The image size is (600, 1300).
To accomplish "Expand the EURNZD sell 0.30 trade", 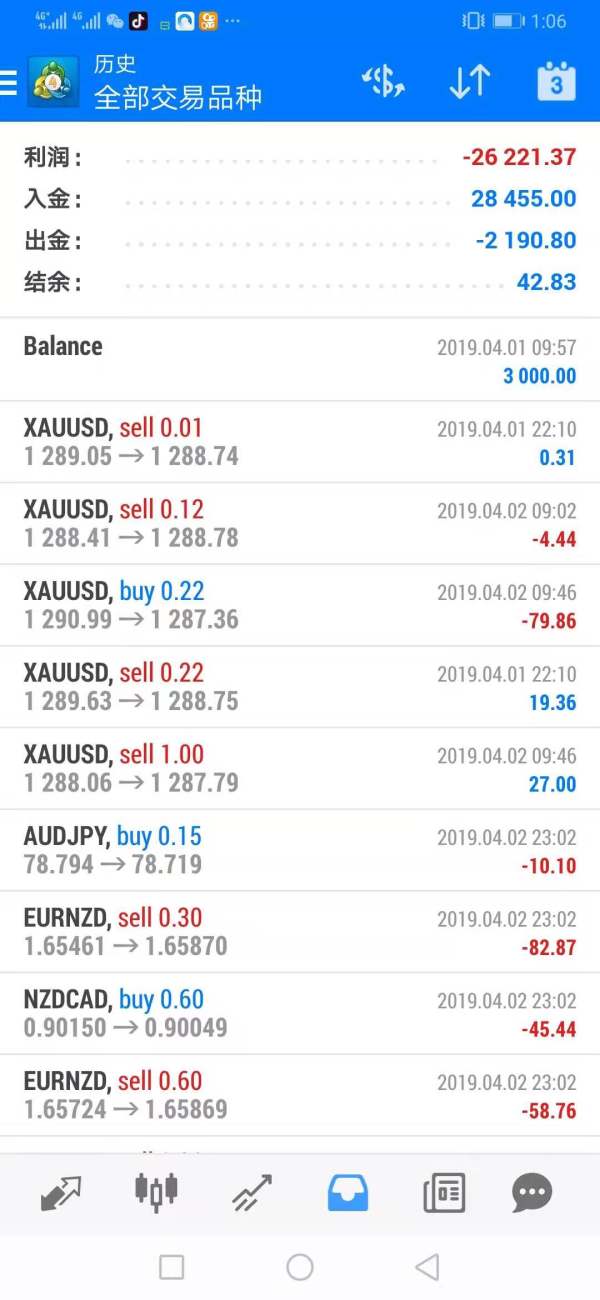I will click(x=300, y=931).
